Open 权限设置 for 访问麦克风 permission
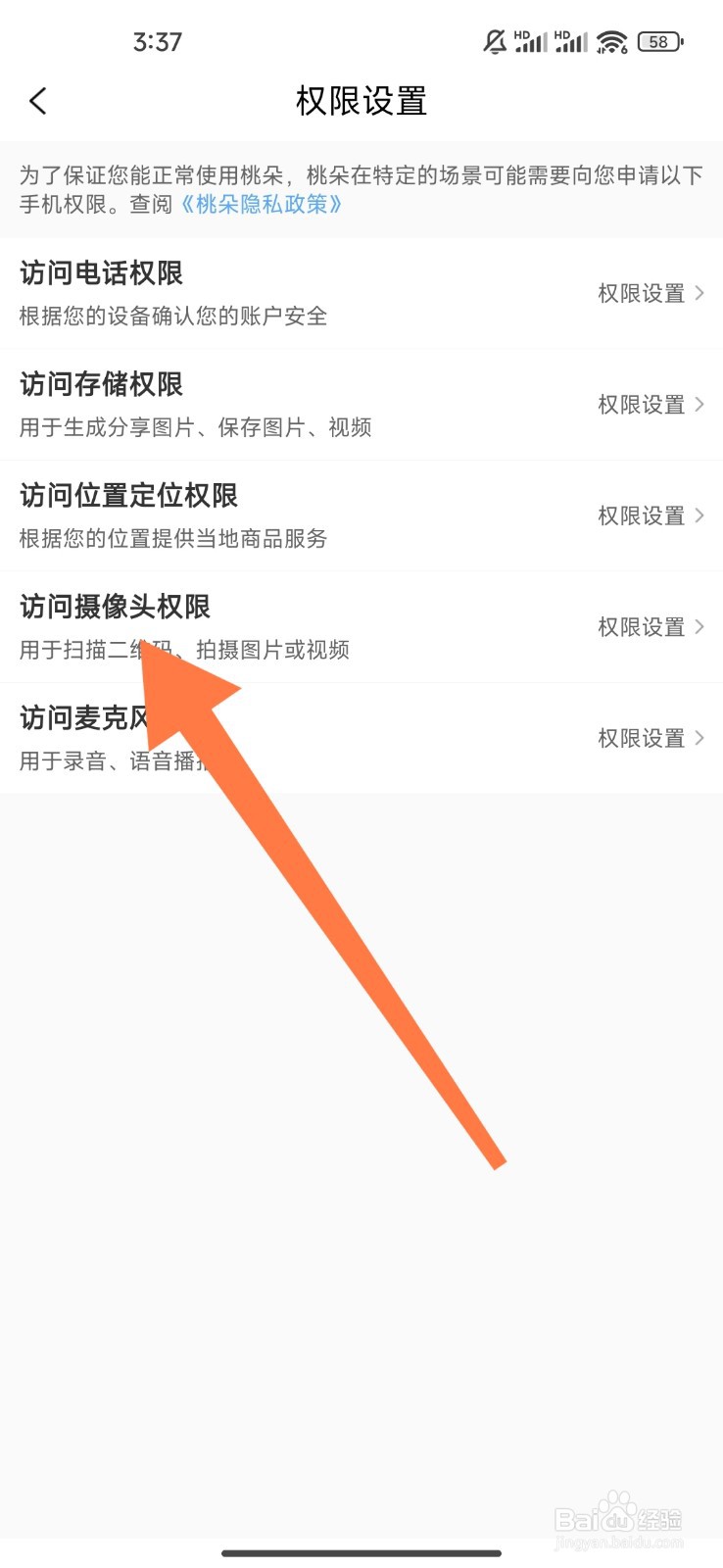This screenshot has width=723, height=1568. (641, 738)
